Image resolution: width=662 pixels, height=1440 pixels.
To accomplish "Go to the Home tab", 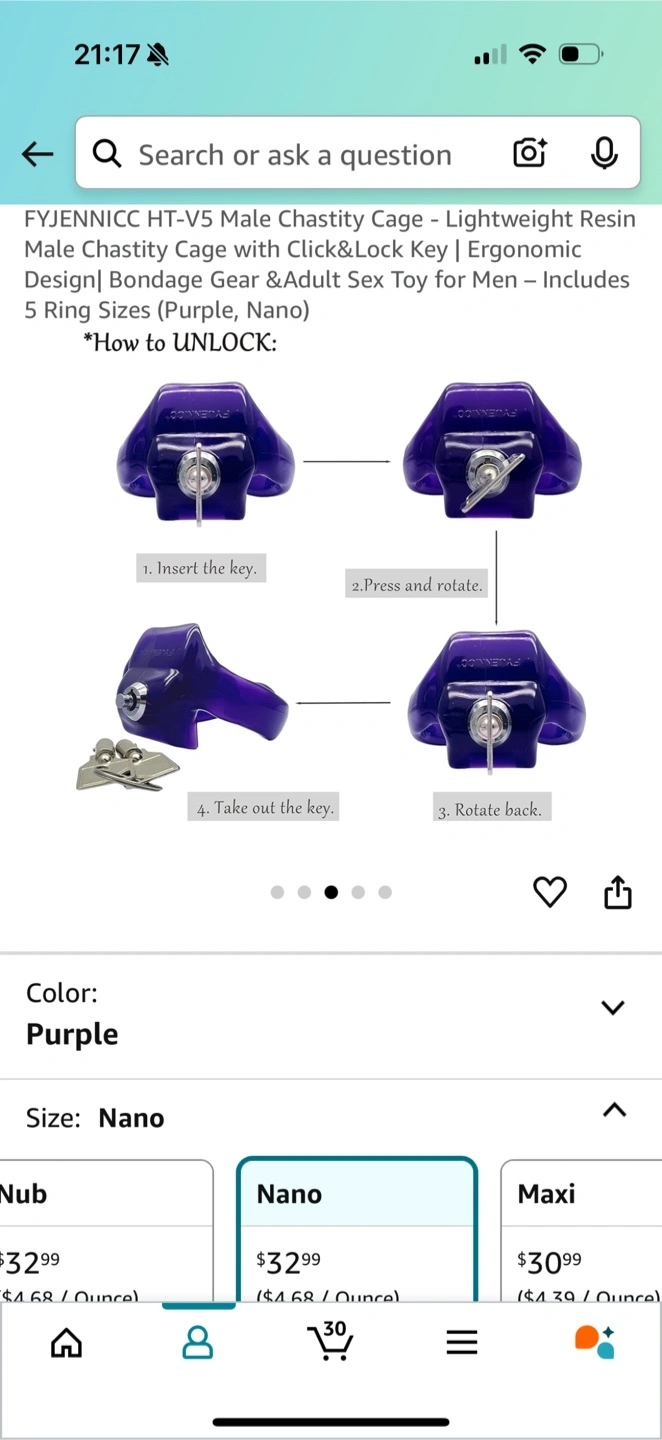I will 66,1342.
